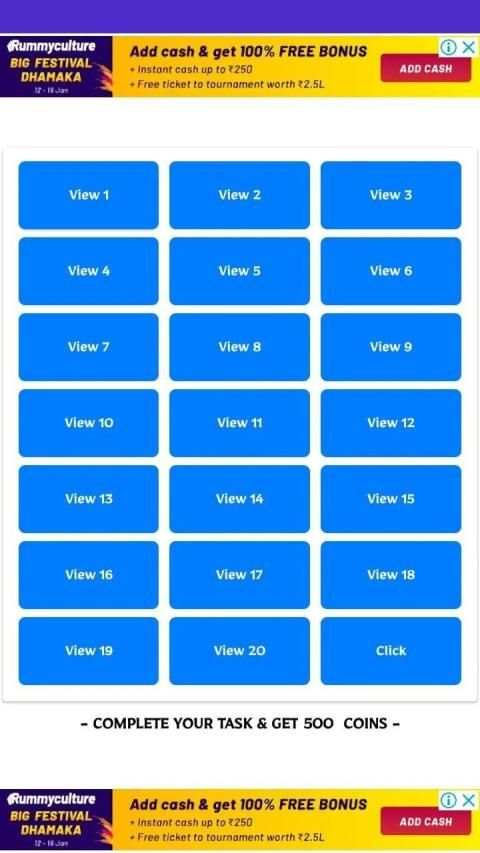Select the View 18 button
The image size is (480, 853).
point(391,574)
